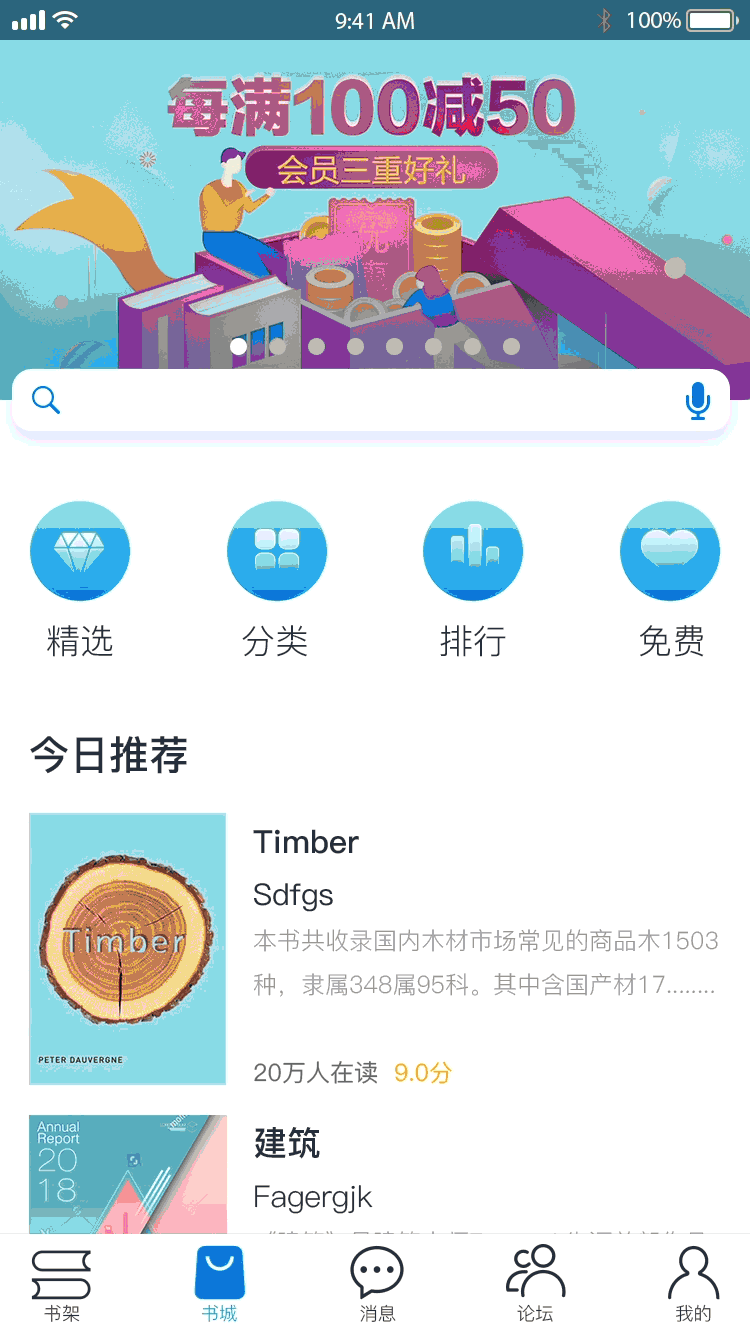This screenshot has width=750, height=1334.
Task: Open the Timber book cover thumbnail
Action: (127, 948)
